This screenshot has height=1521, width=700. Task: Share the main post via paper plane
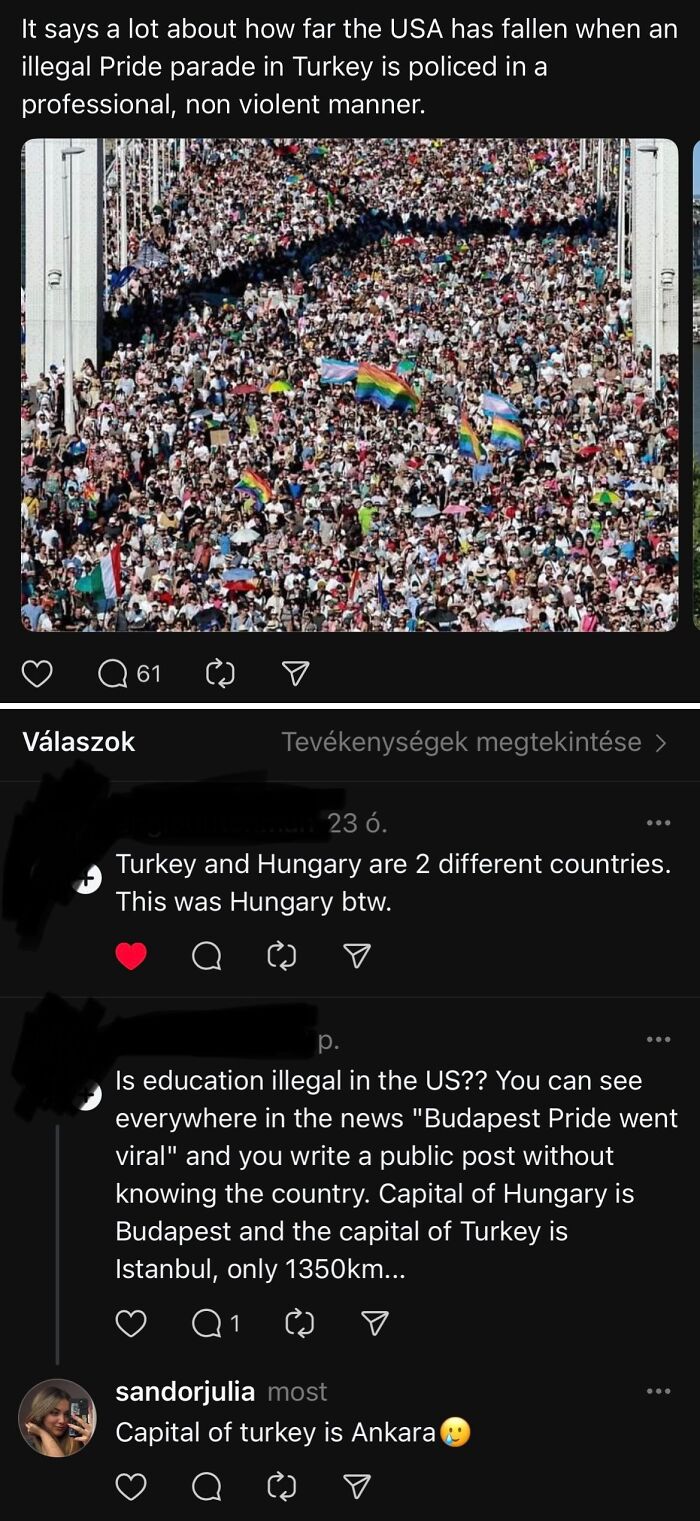click(x=295, y=674)
